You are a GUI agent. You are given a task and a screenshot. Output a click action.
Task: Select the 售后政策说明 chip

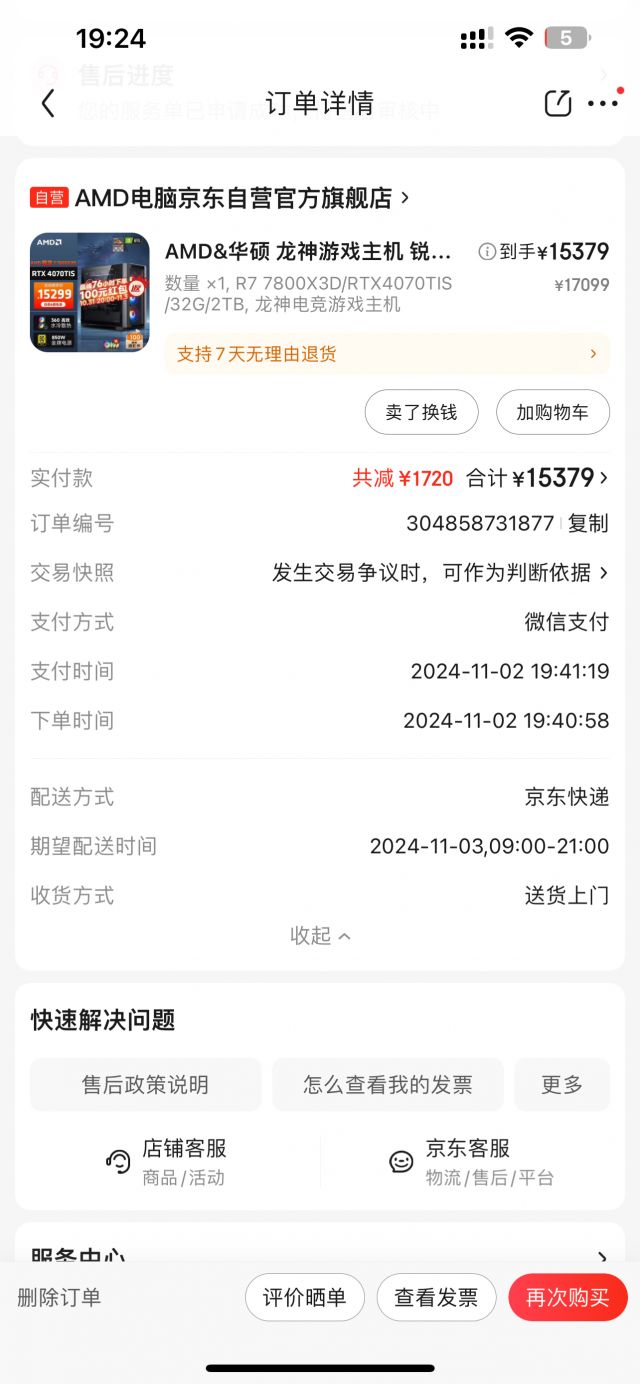(x=145, y=1085)
